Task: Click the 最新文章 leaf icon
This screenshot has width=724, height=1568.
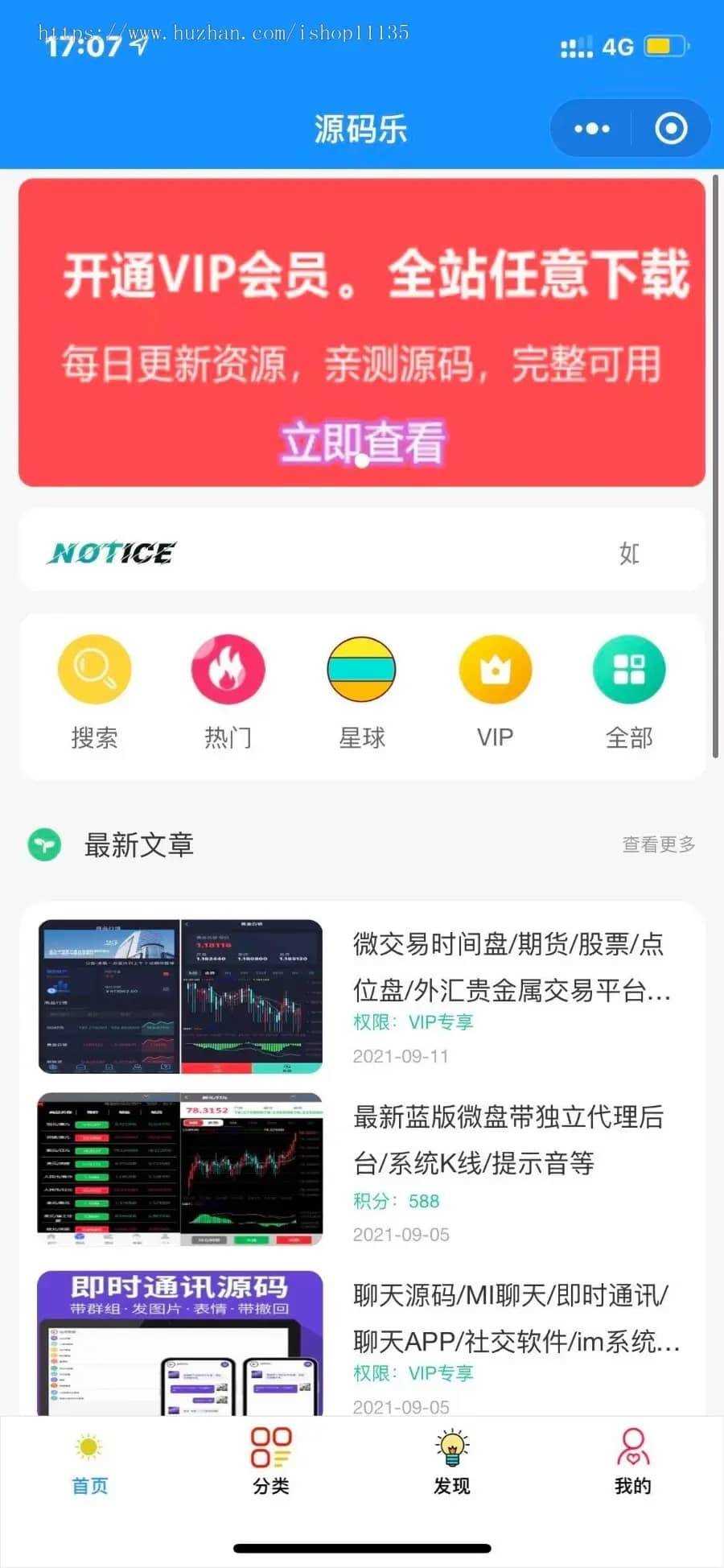Action: click(46, 845)
